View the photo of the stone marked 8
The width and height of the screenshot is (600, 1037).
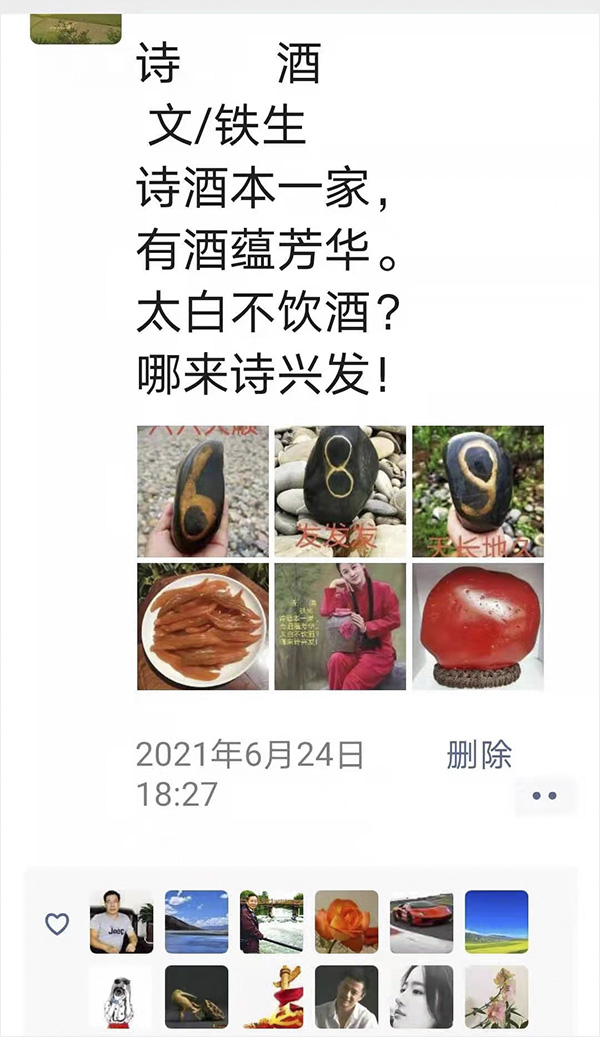tap(340, 491)
